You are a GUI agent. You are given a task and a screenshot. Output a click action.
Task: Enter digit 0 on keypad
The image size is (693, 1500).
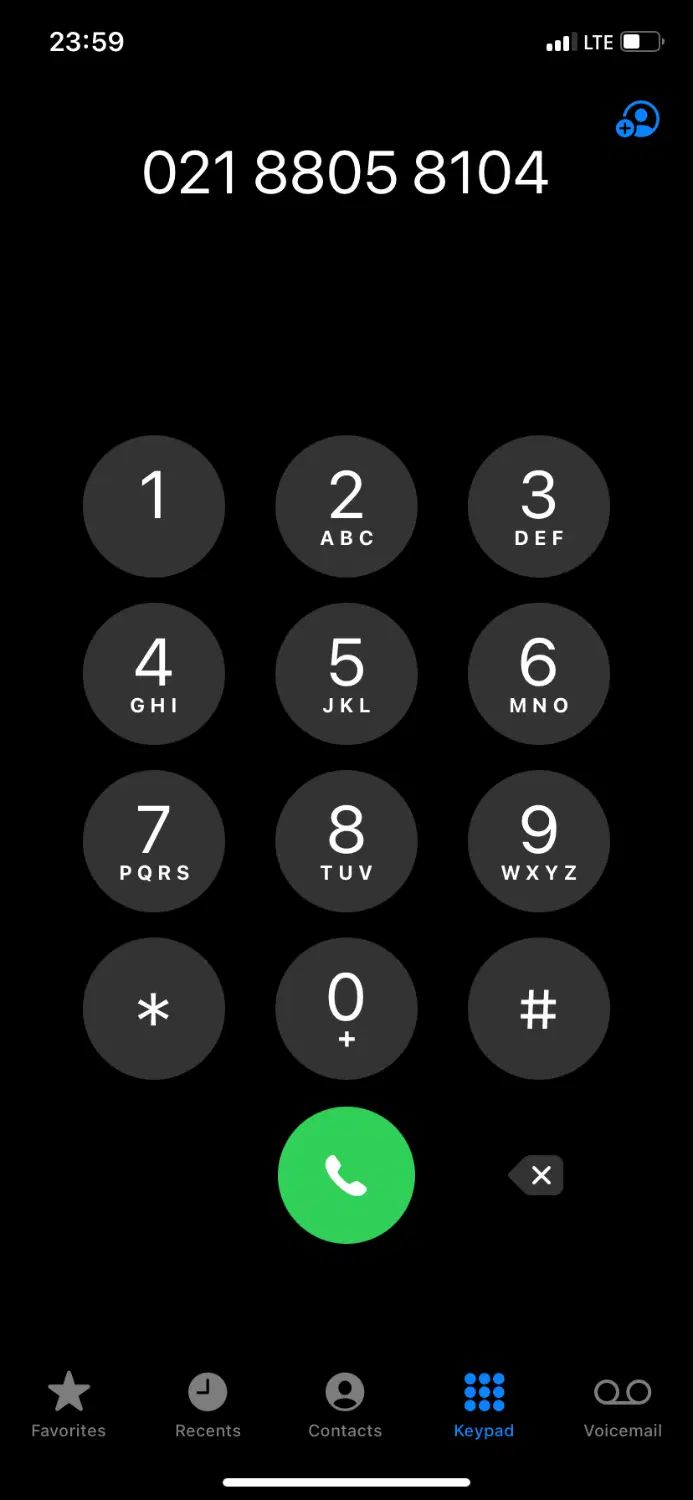click(x=346, y=1009)
